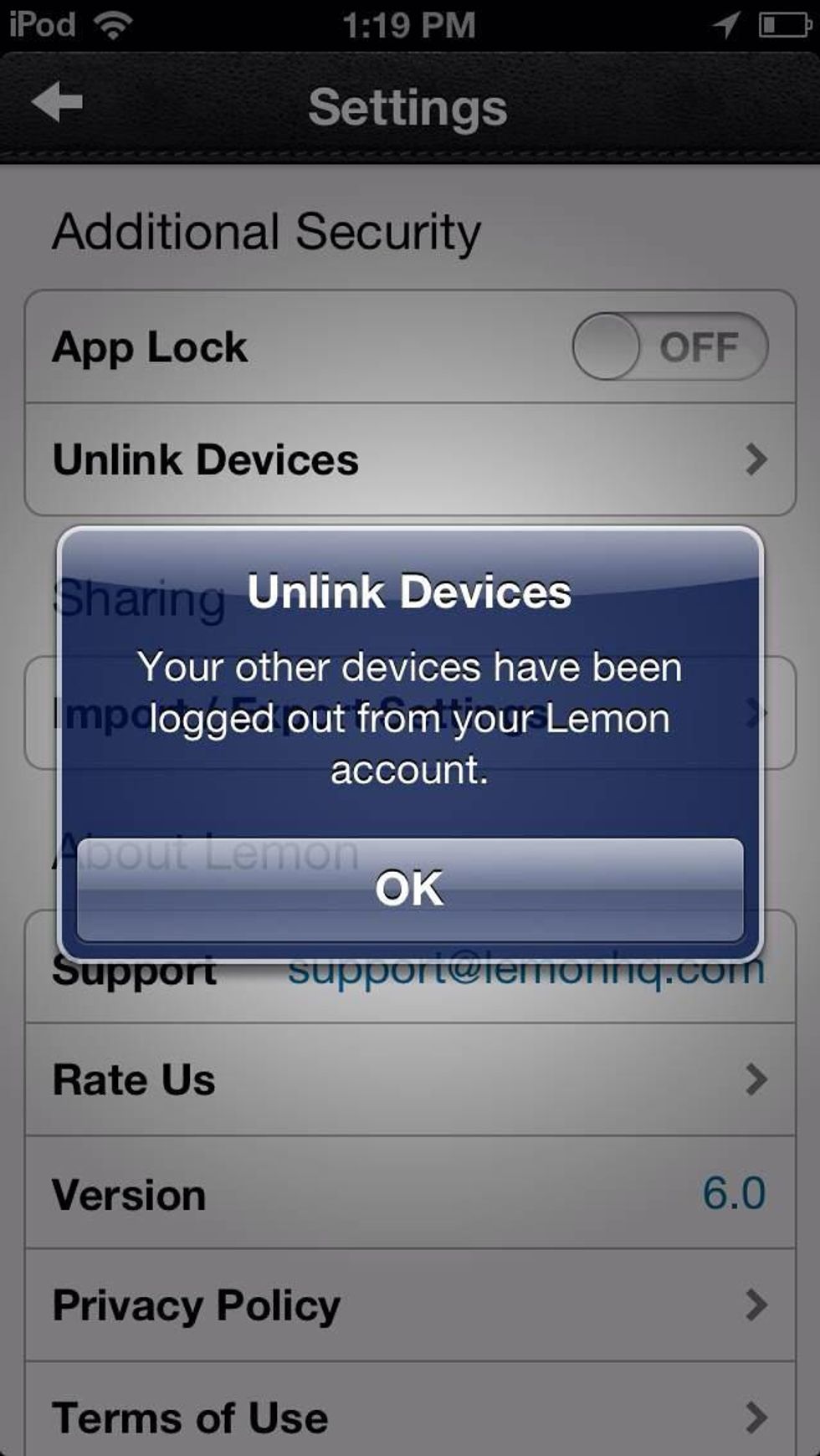Image resolution: width=820 pixels, height=1456 pixels.
Task: Open the Rate Us row
Action: [x=409, y=1079]
